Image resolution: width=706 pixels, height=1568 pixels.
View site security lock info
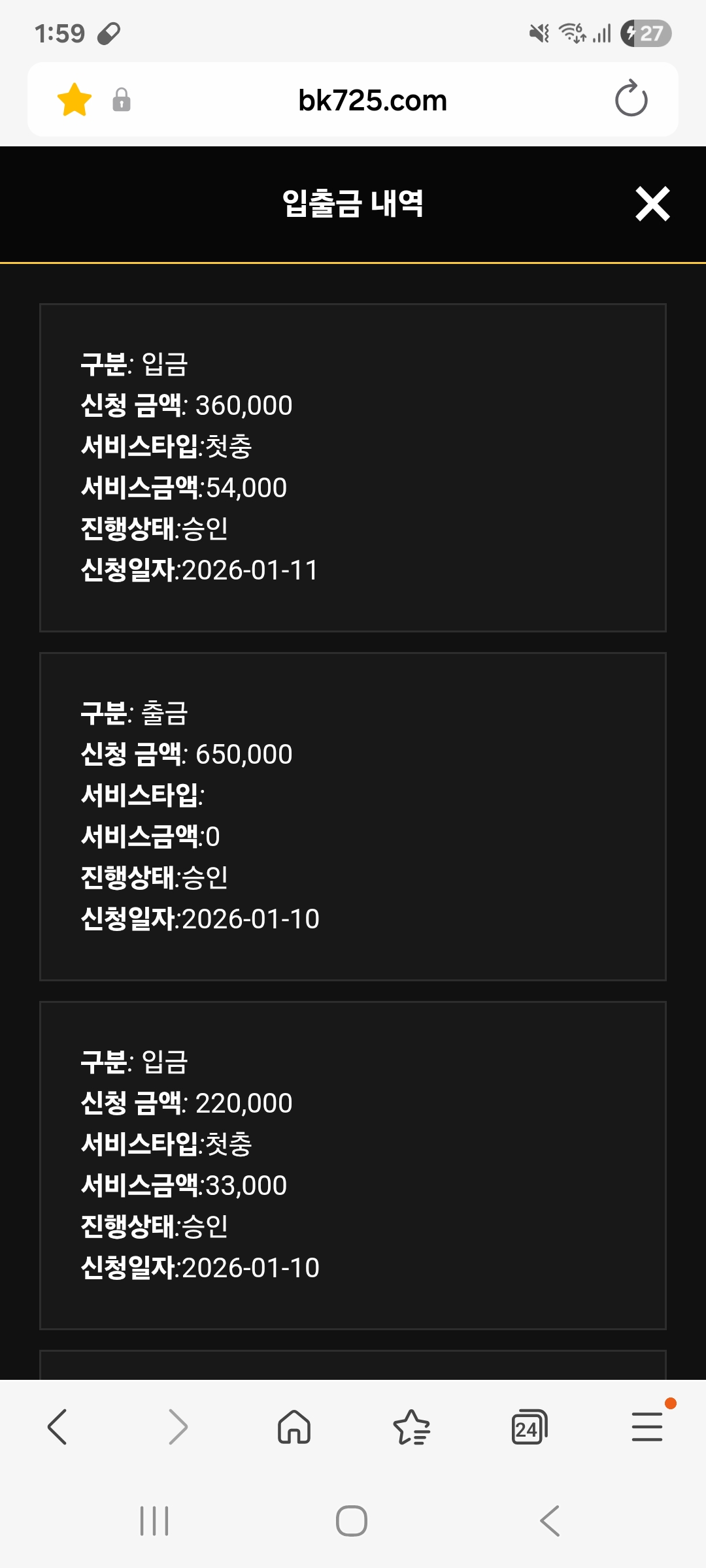(x=122, y=100)
